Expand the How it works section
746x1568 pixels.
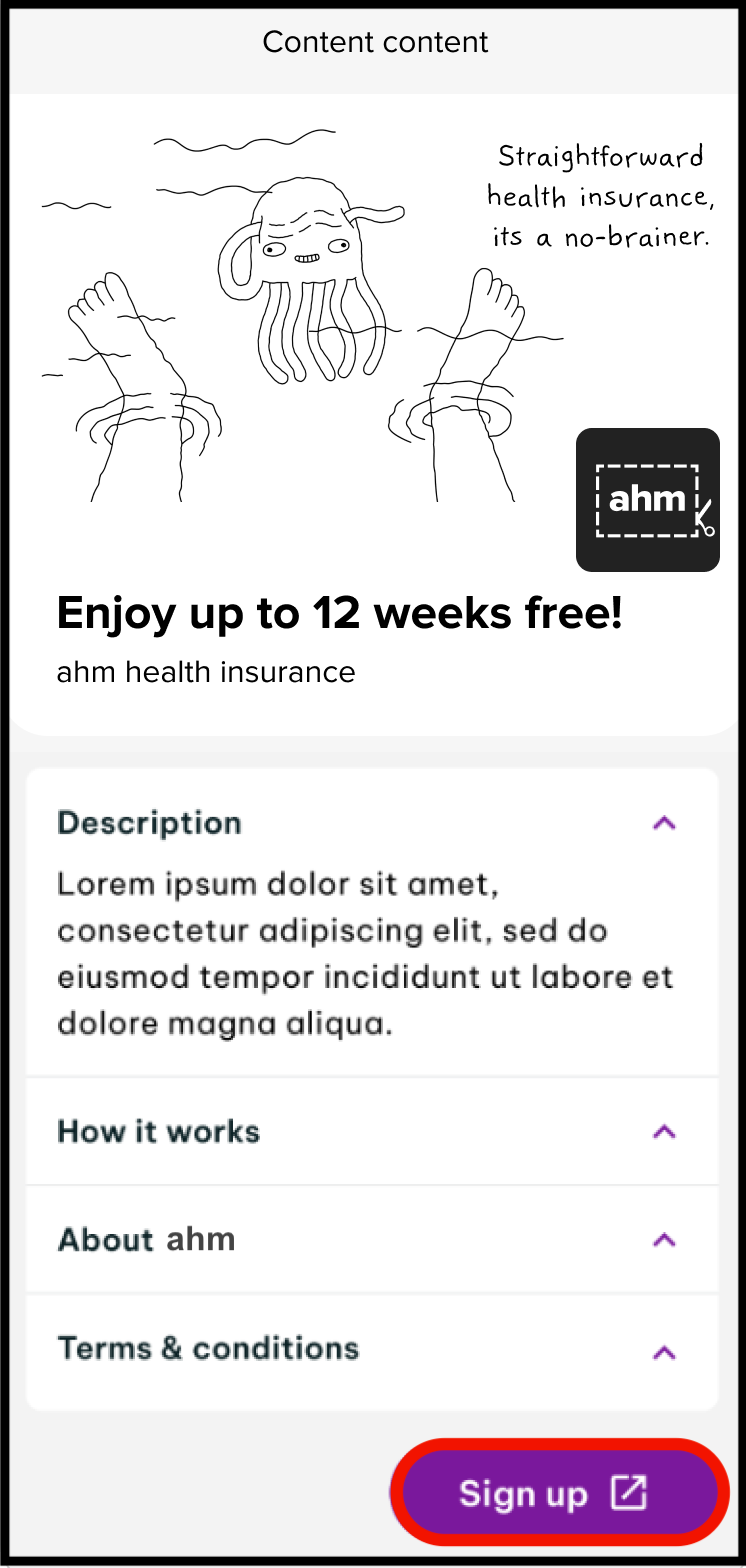coord(372,1131)
